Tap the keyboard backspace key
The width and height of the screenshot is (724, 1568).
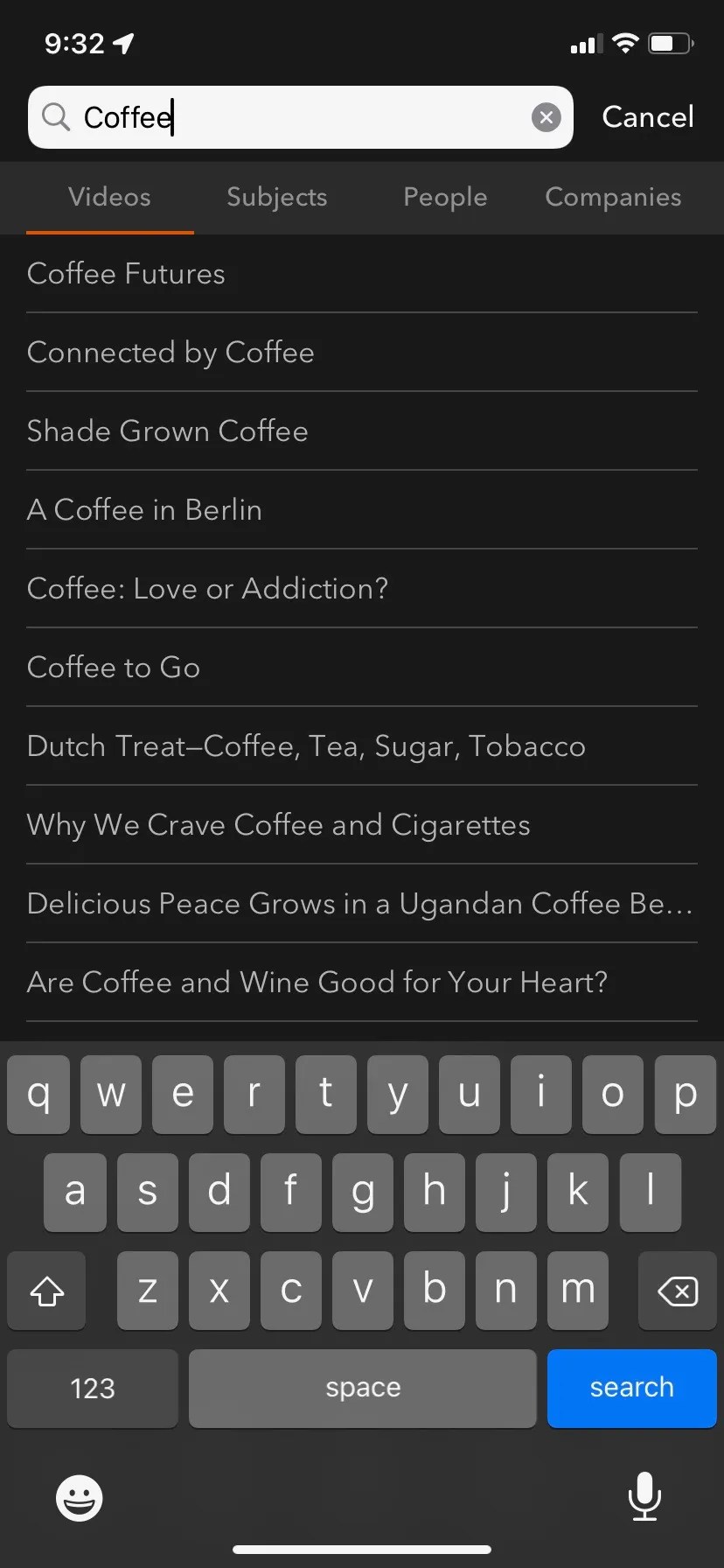pos(677,1291)
